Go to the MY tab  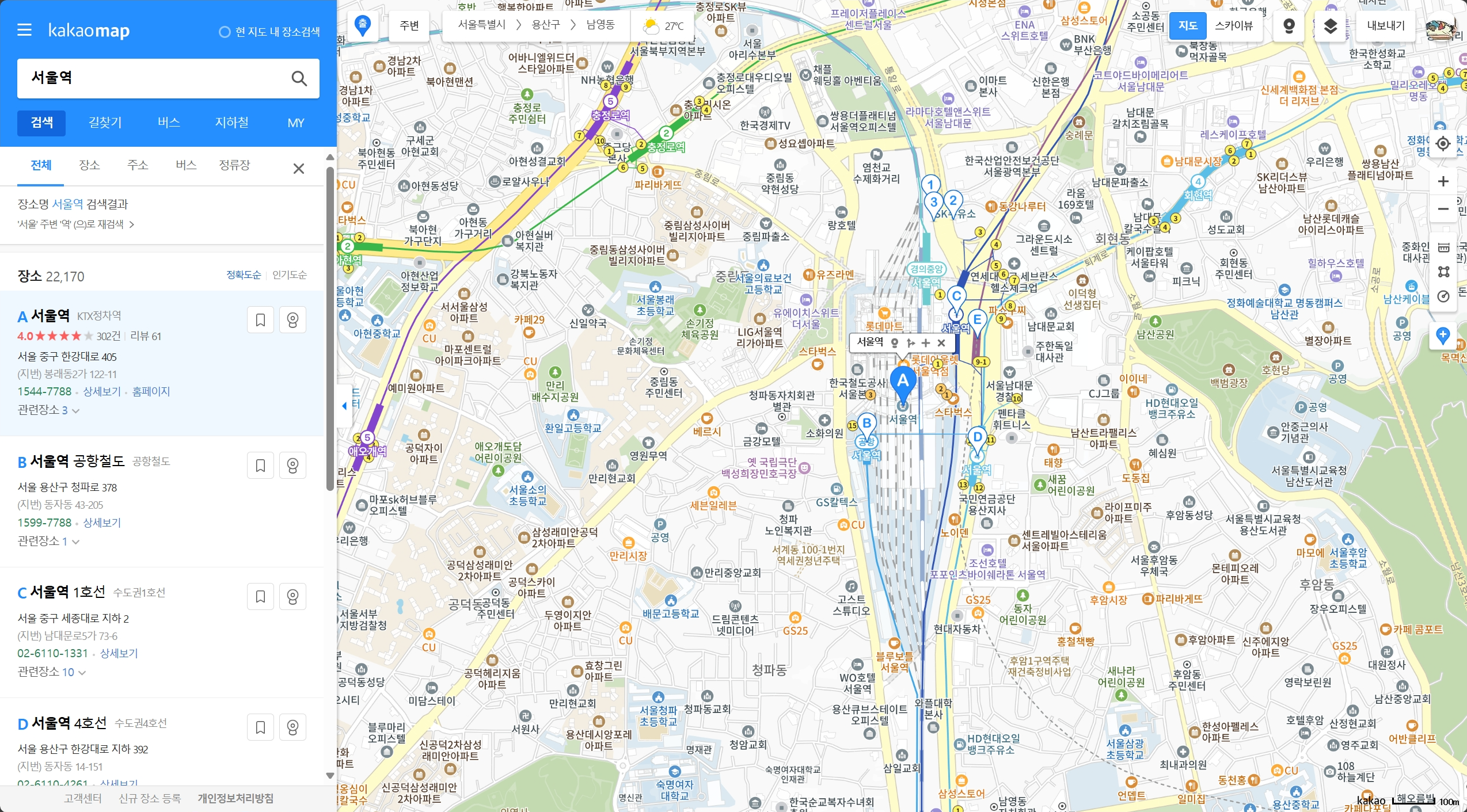tap(295, 123)
